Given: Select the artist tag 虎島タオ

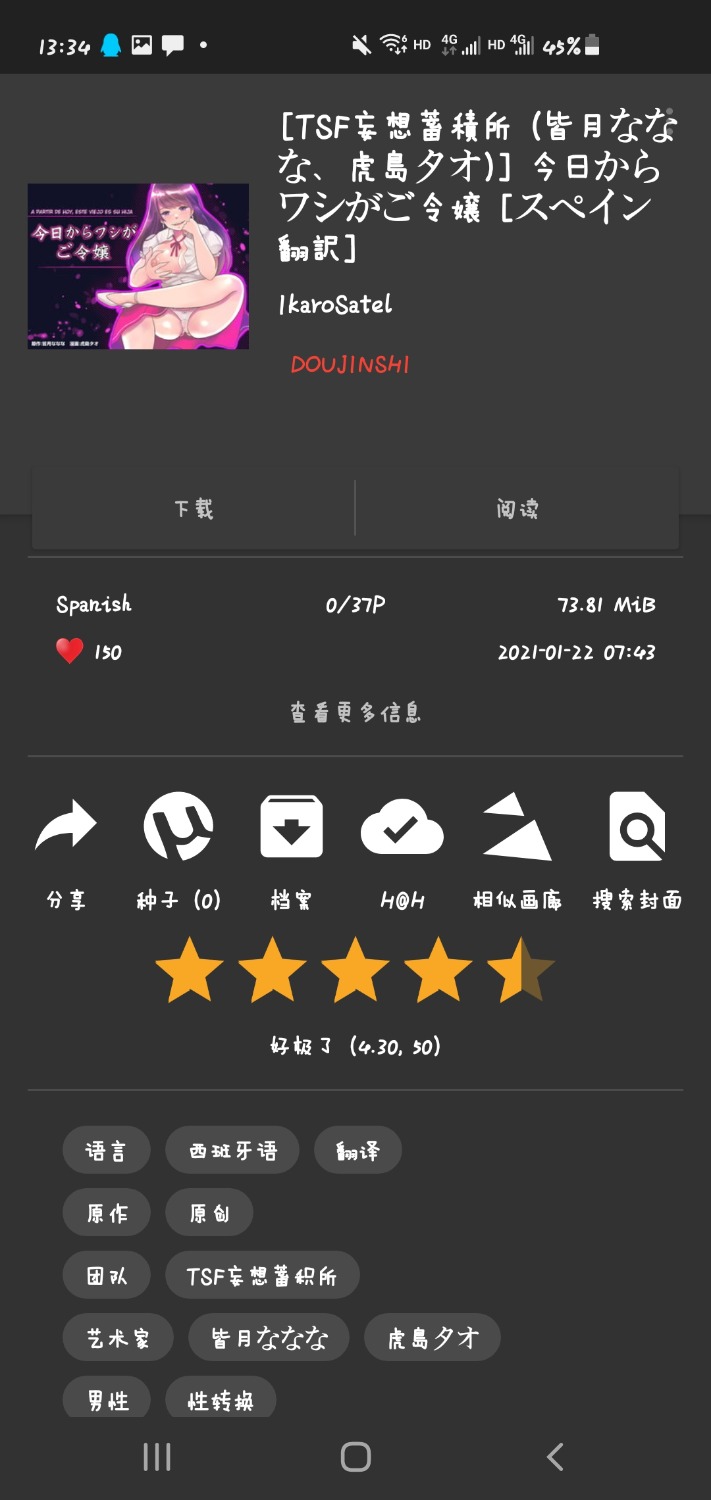Looking at the screenshot, I should pos(432,1338).
